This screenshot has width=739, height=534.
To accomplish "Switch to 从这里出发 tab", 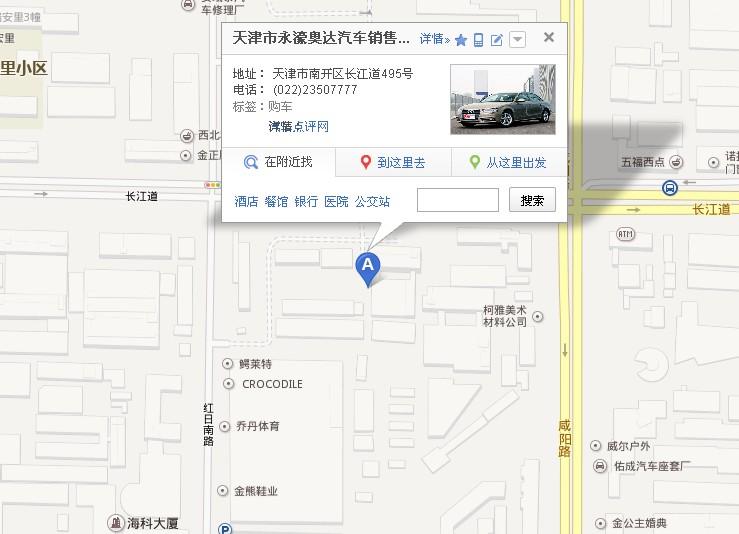I will pos(508,162).
